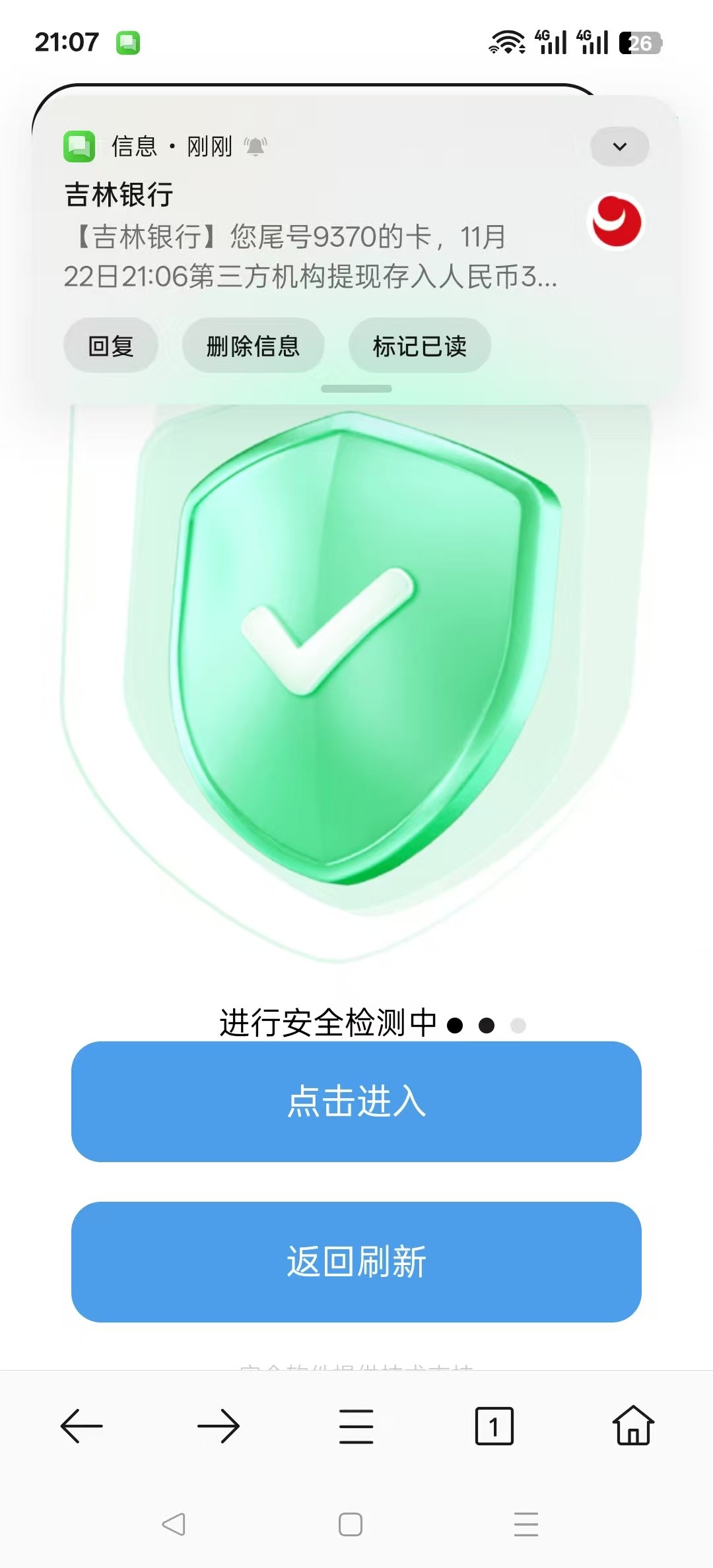Tap the 返回刷新 button
The image size is (713, 1568).
click(356, 1262)
